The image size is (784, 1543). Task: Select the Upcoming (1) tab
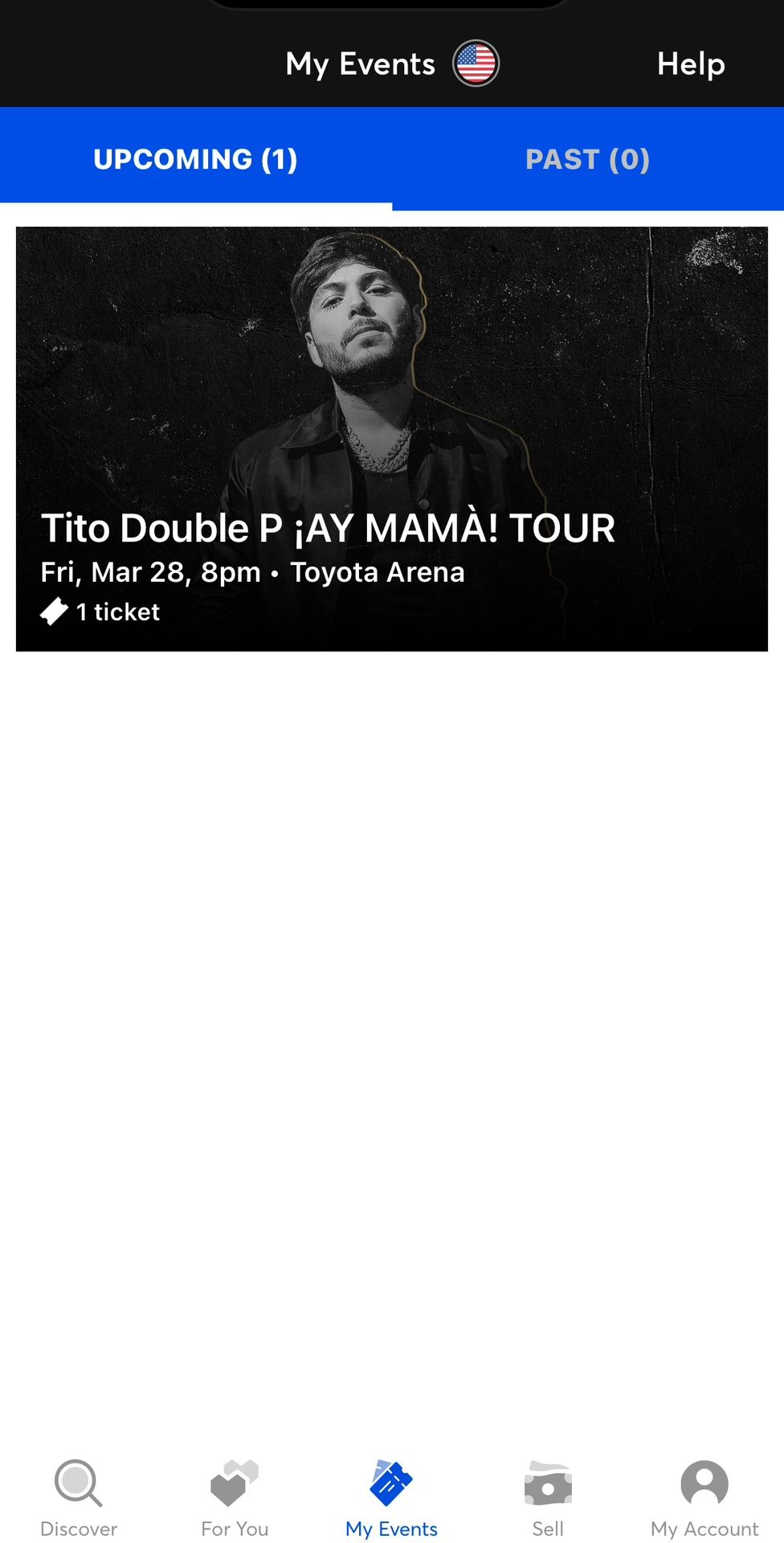(x=195, y=159)
